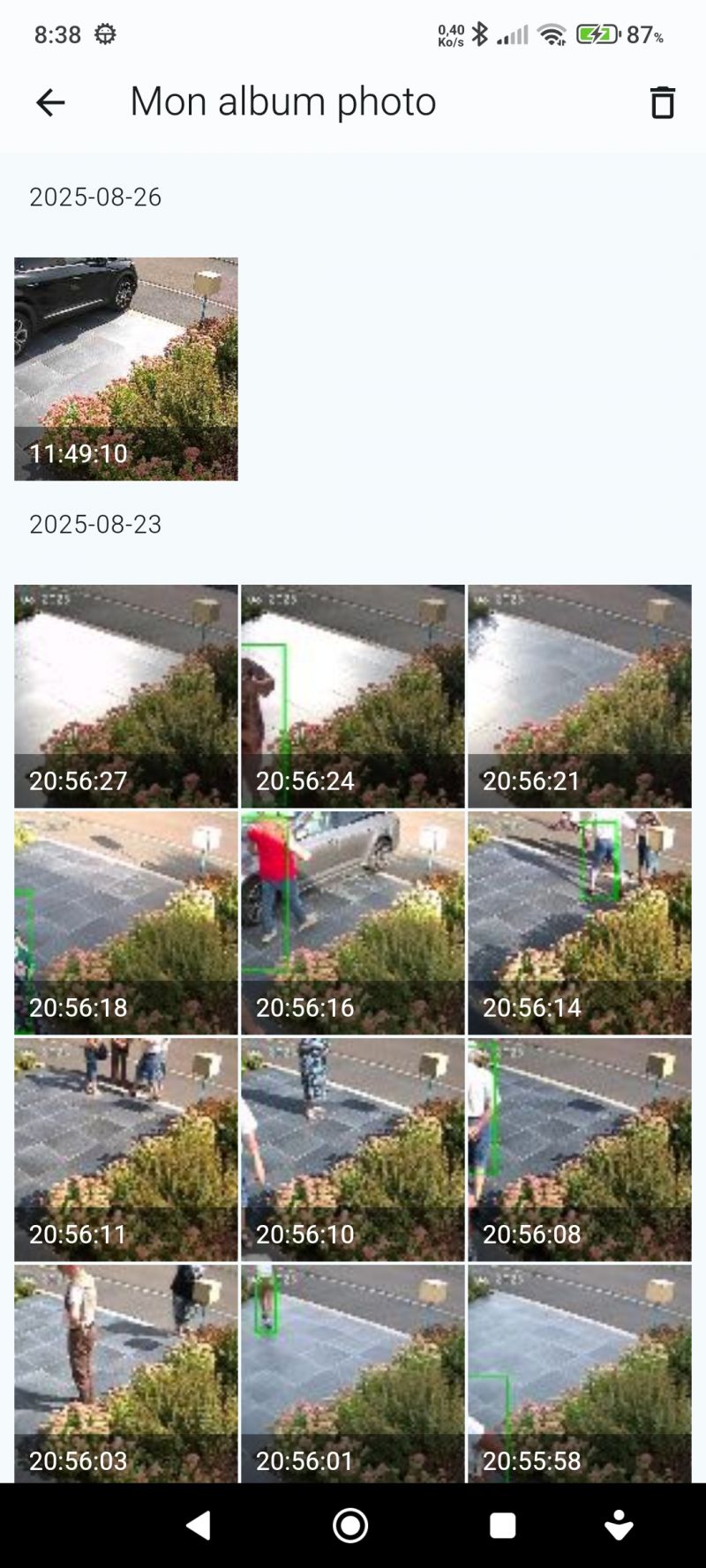Open the 20:56:10 capture

(x=353, y=1149)
